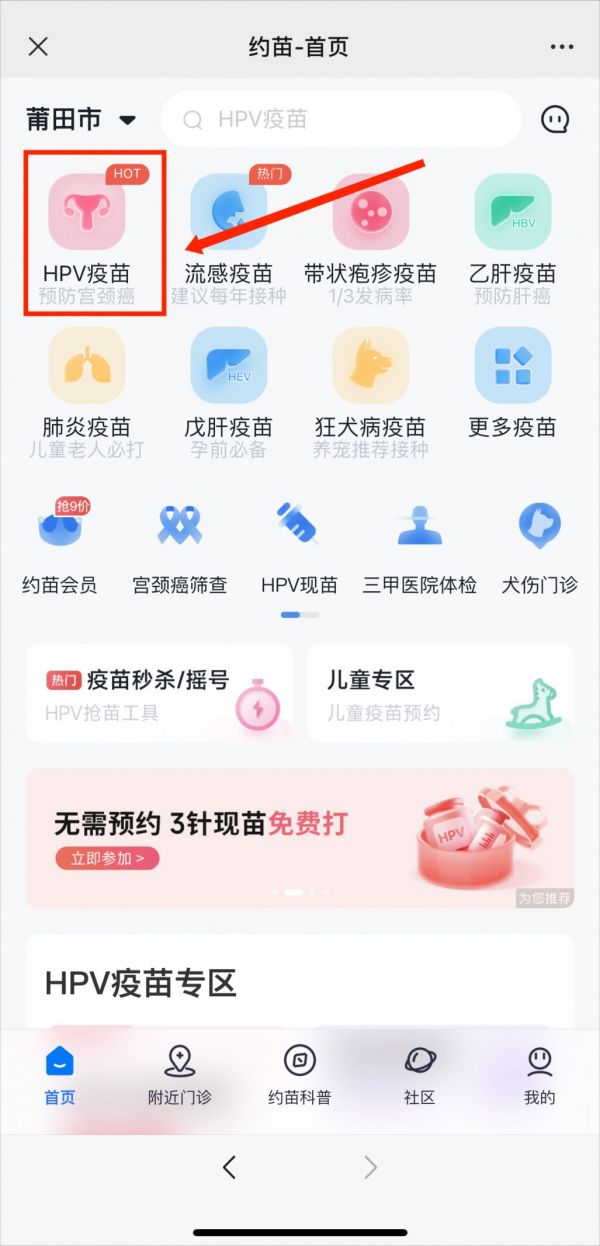600x1246 pixels.
Task: Open 约苗会员 membership
Action: 60,548
